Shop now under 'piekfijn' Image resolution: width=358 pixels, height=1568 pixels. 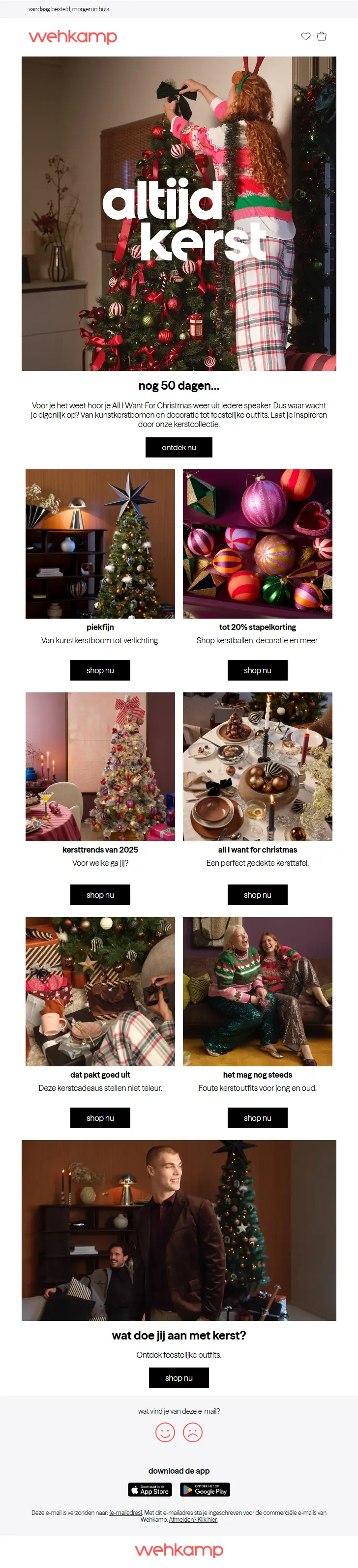[x=100, y=670]
